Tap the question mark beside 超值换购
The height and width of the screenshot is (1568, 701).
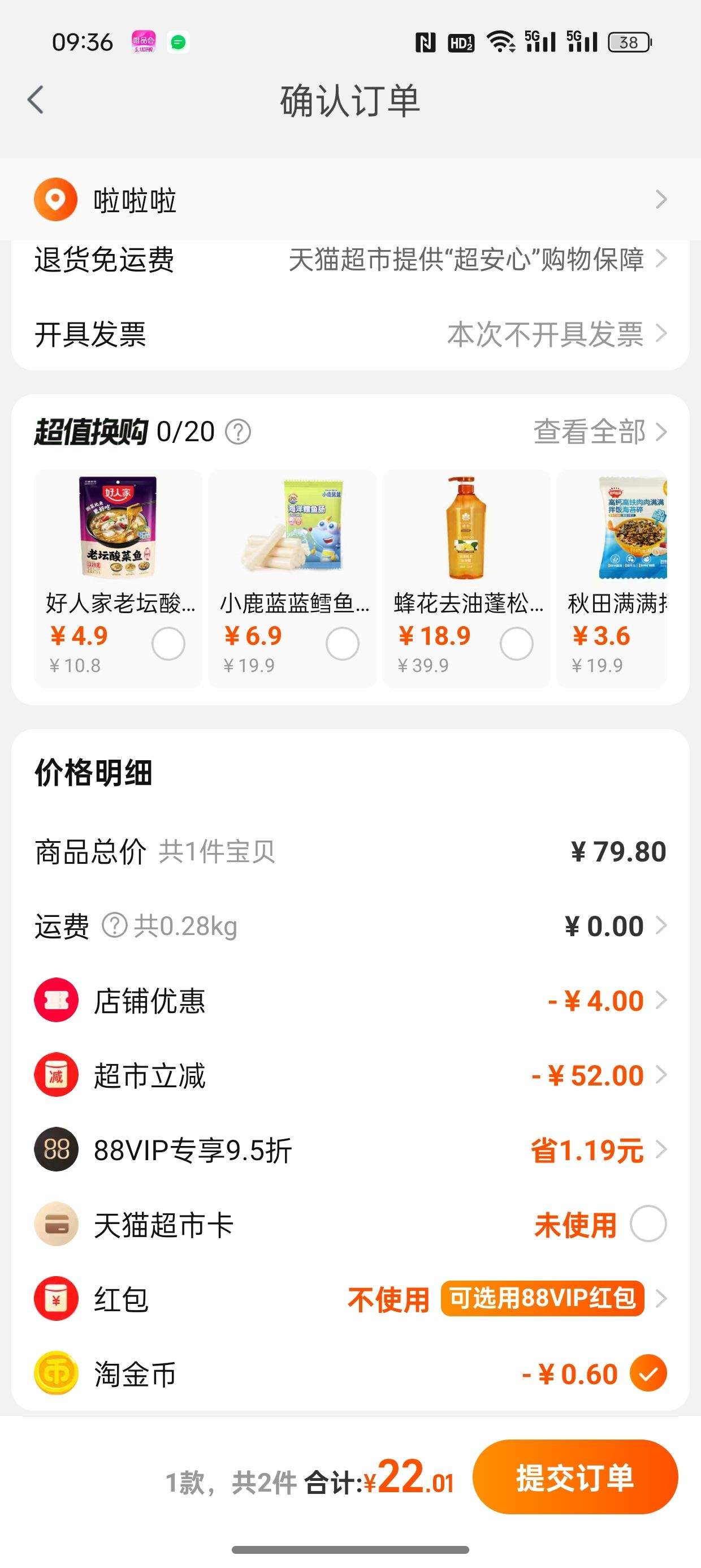238,432
